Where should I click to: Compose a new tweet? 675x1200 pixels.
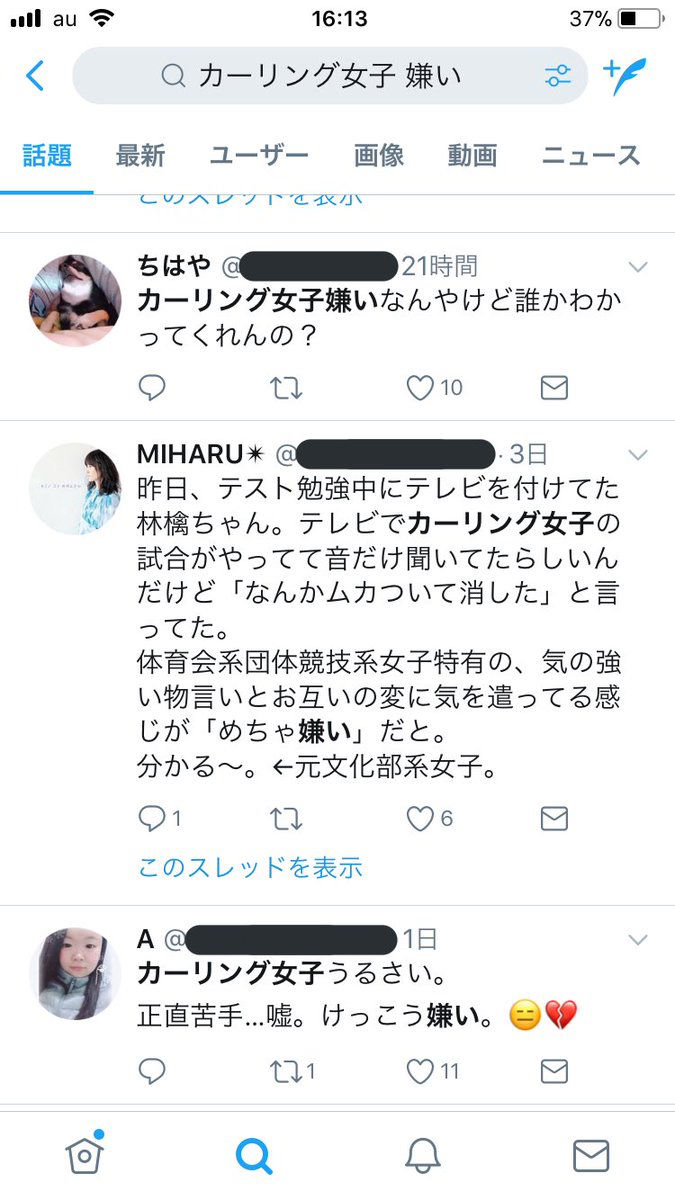point(625,76)
